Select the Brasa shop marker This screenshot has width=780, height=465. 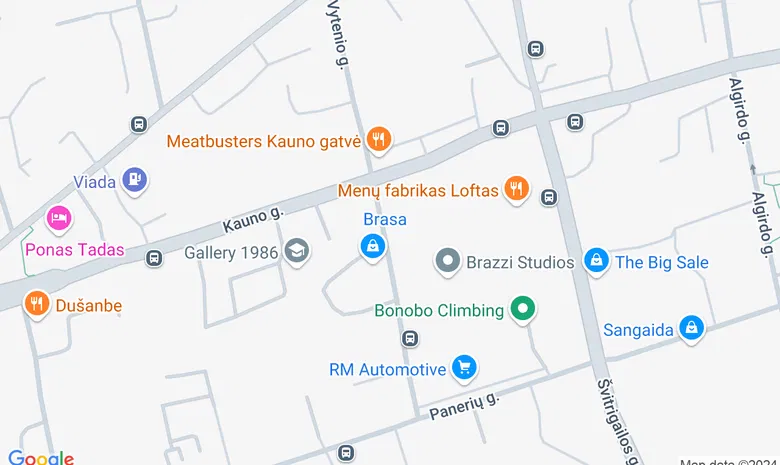(373, 245)
